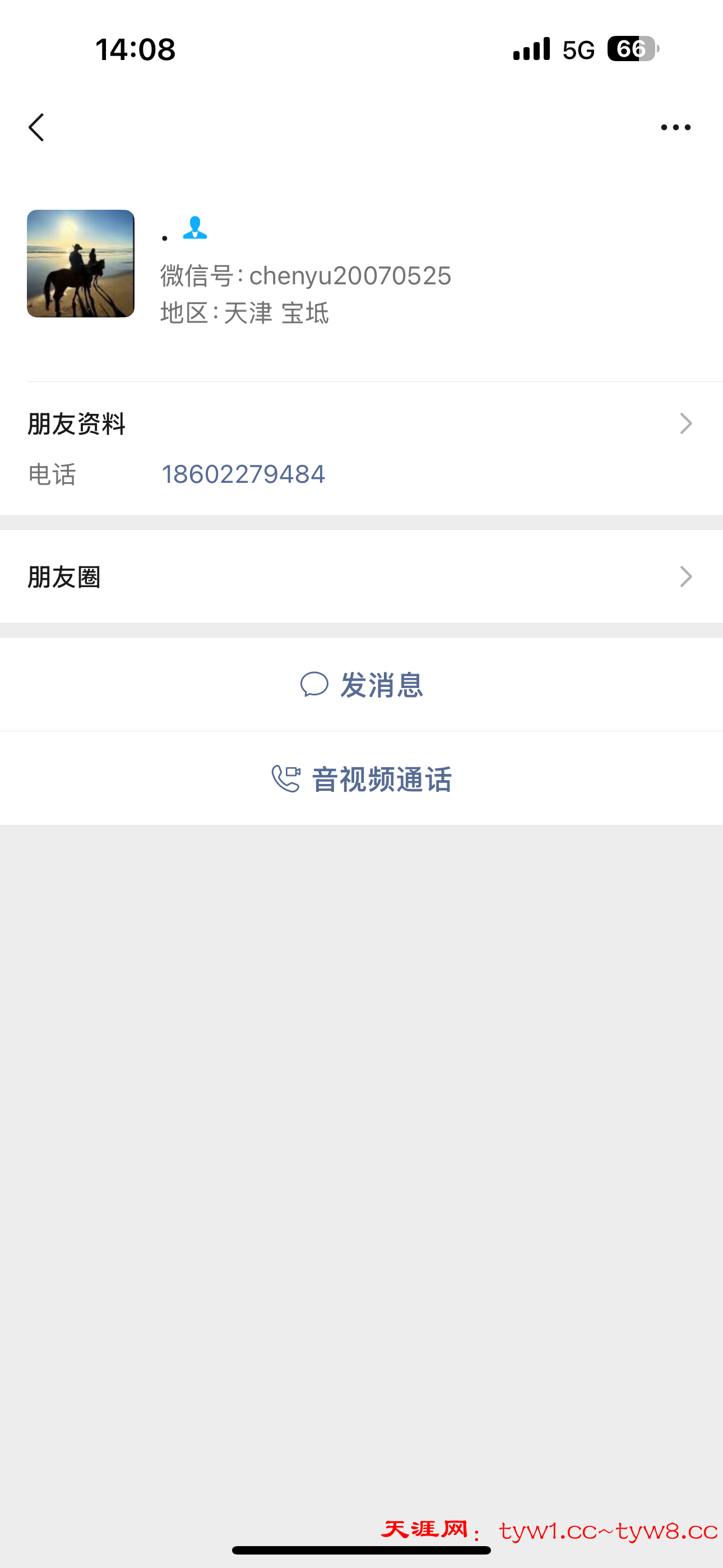The image size is (723, 1568).
Task: Open the more options menu
Action: [675, 127]
